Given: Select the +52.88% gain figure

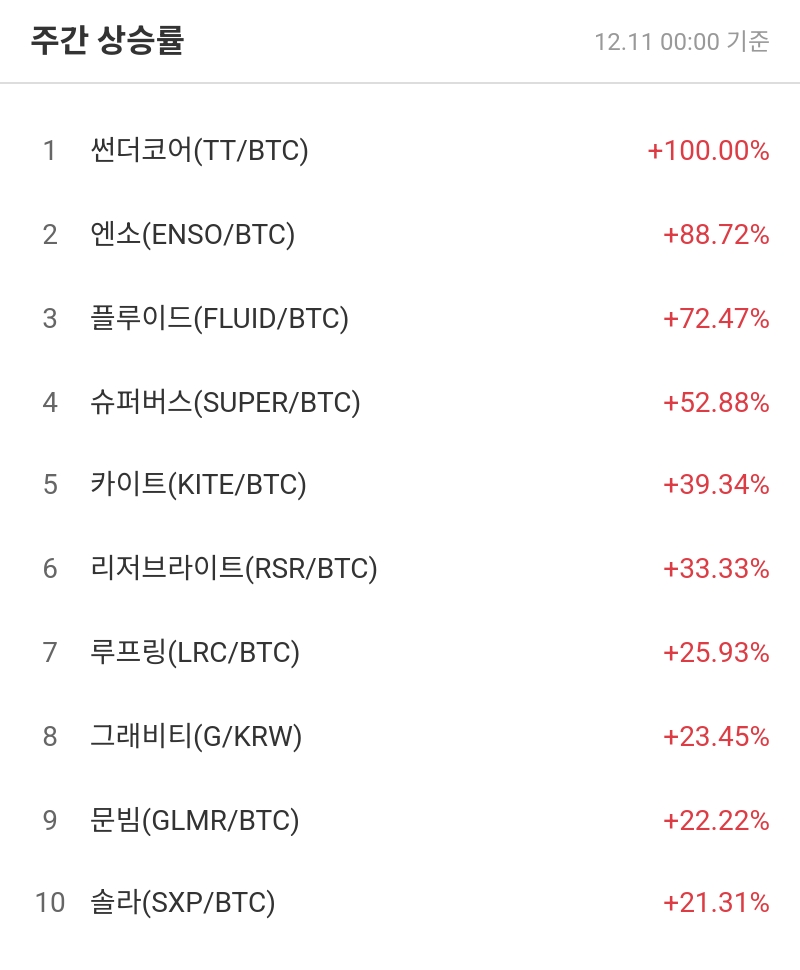Looking at the screenshot, I should click(x=712, y=403).
